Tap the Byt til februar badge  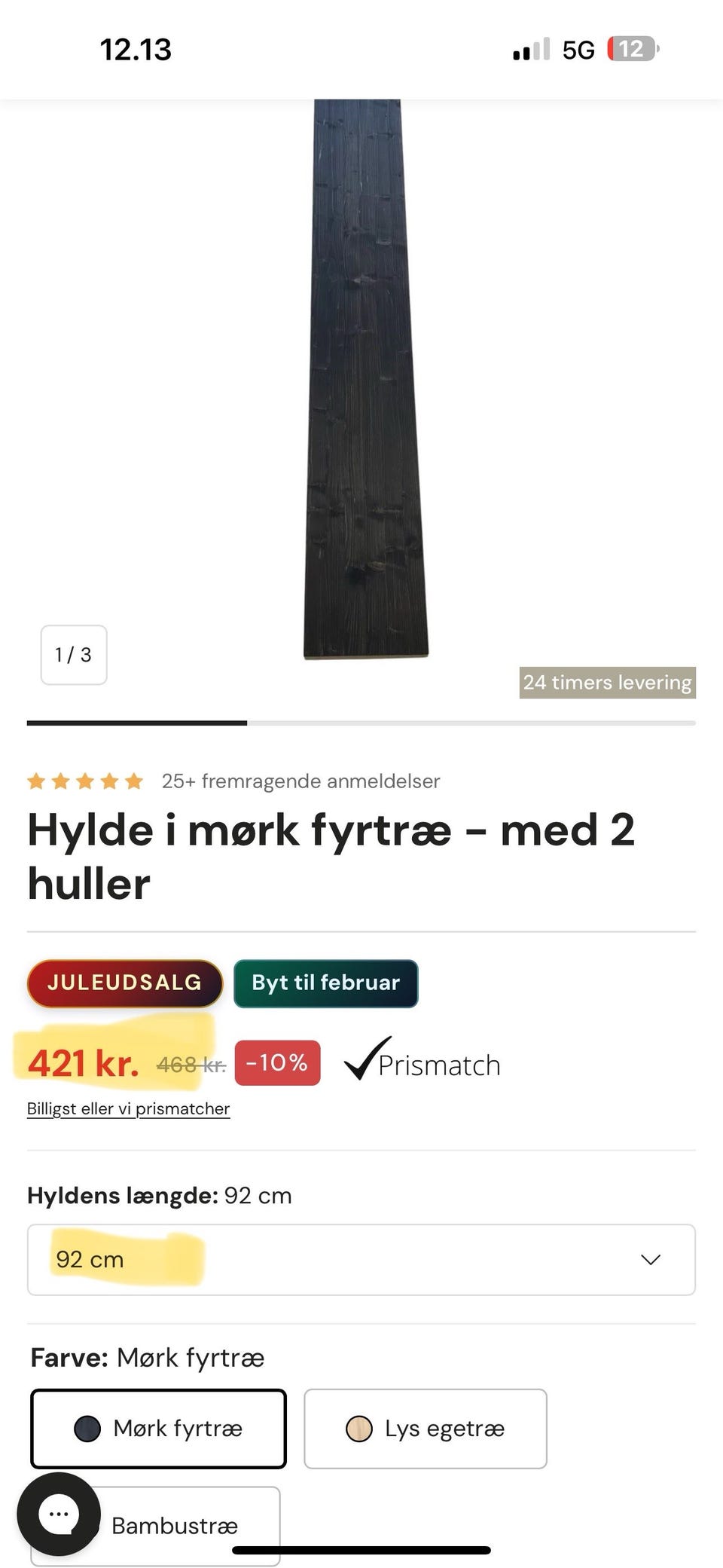click(x=325, y=983)
